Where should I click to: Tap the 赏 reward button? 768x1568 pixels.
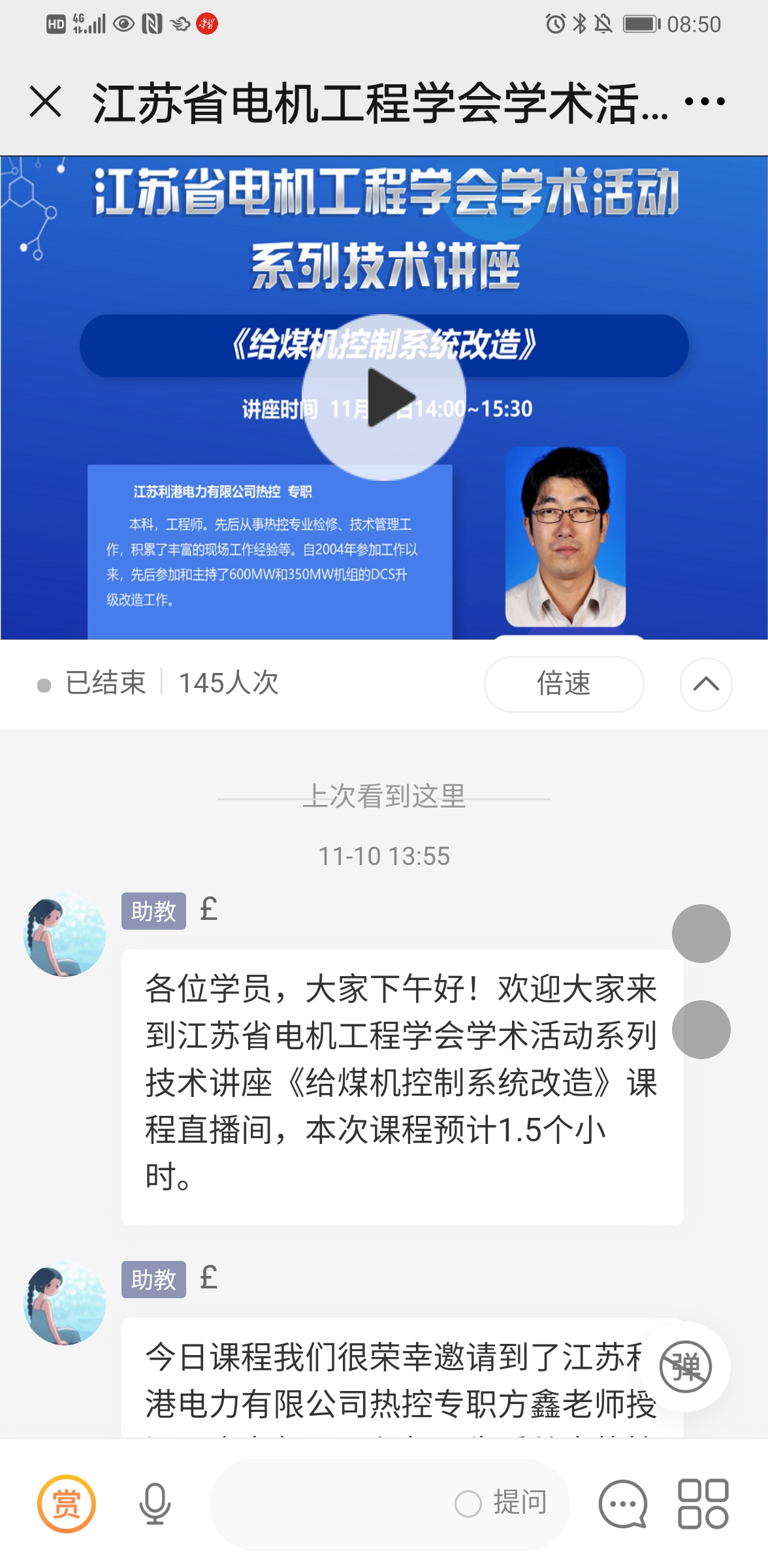(67, 1503)
